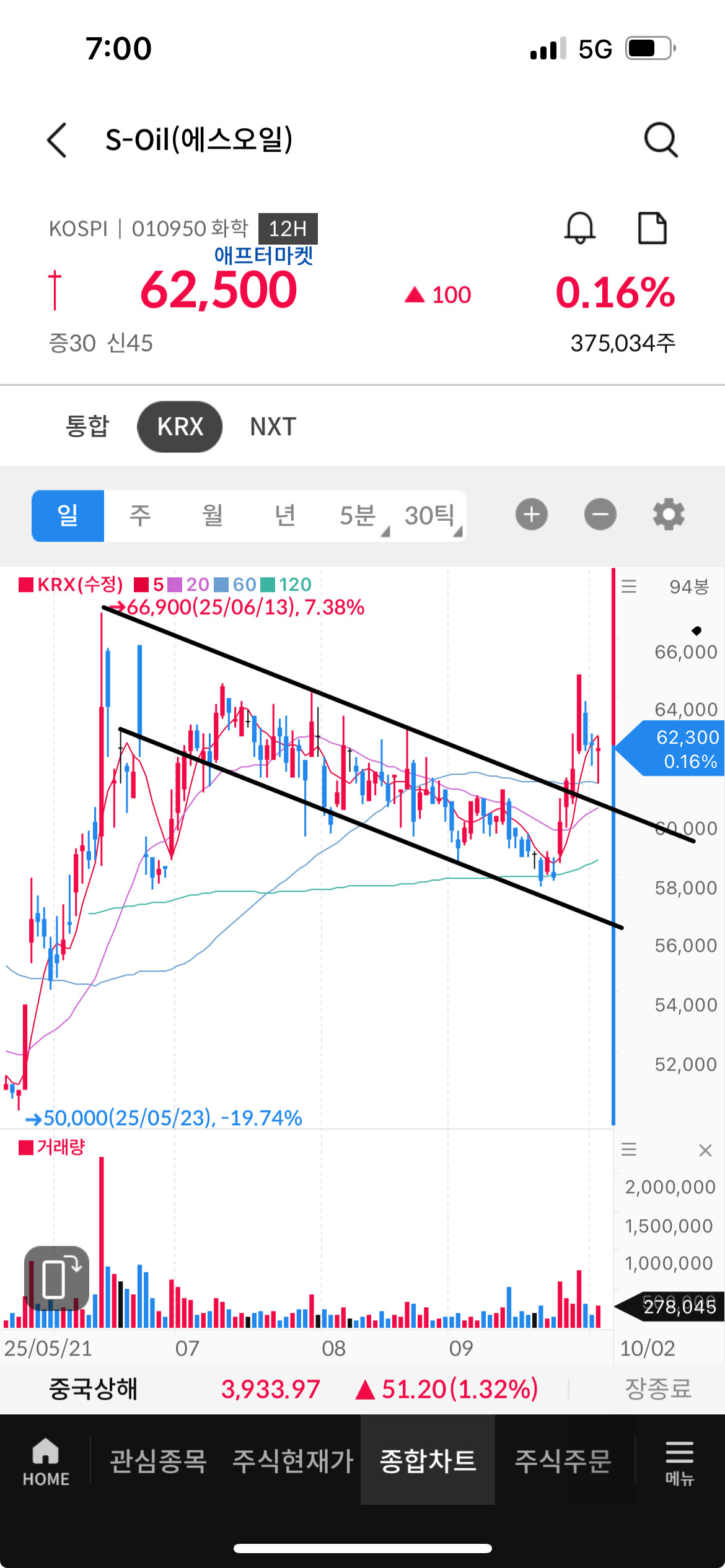Set a price alert with the bell
The image size is (725, 1568).
(x=580, y=228)
